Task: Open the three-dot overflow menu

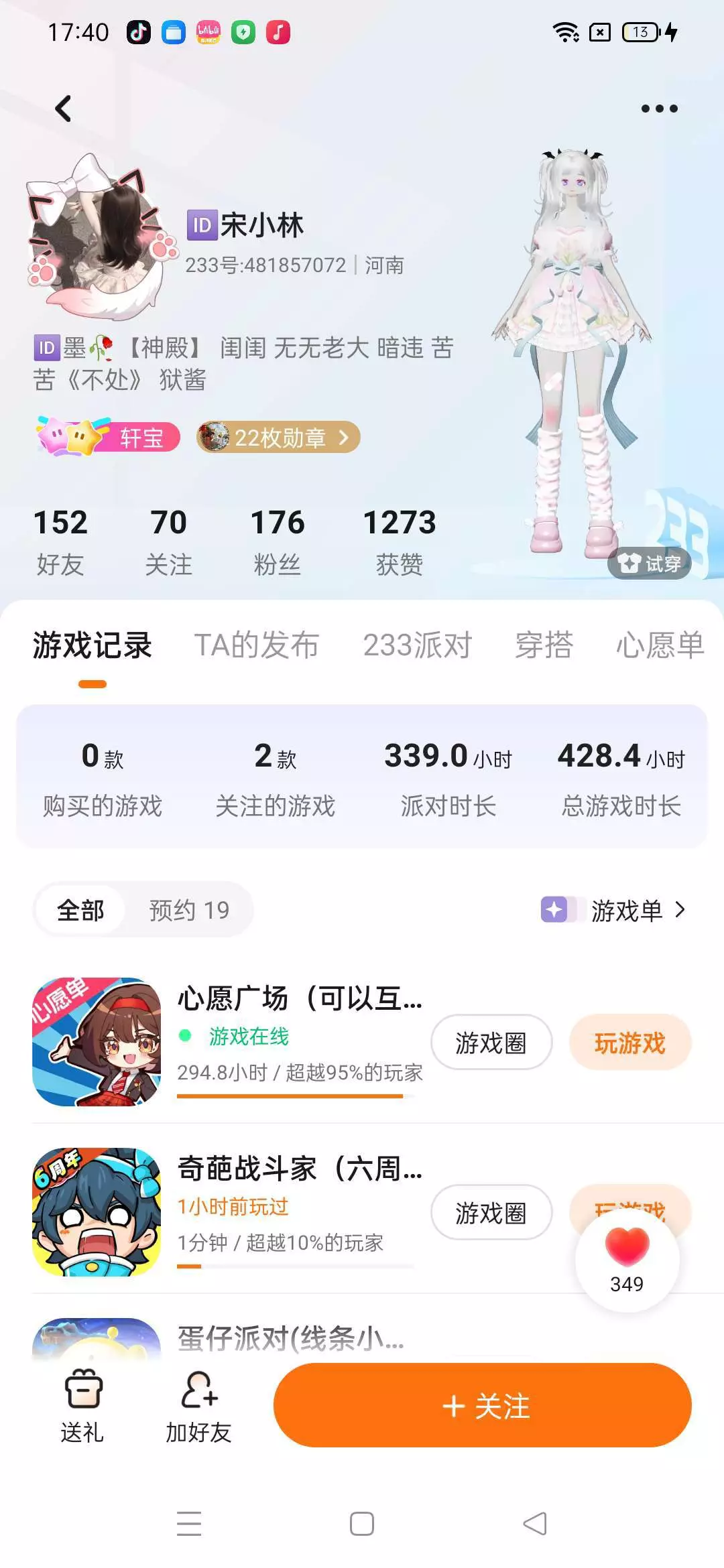Action: [659, 109]
